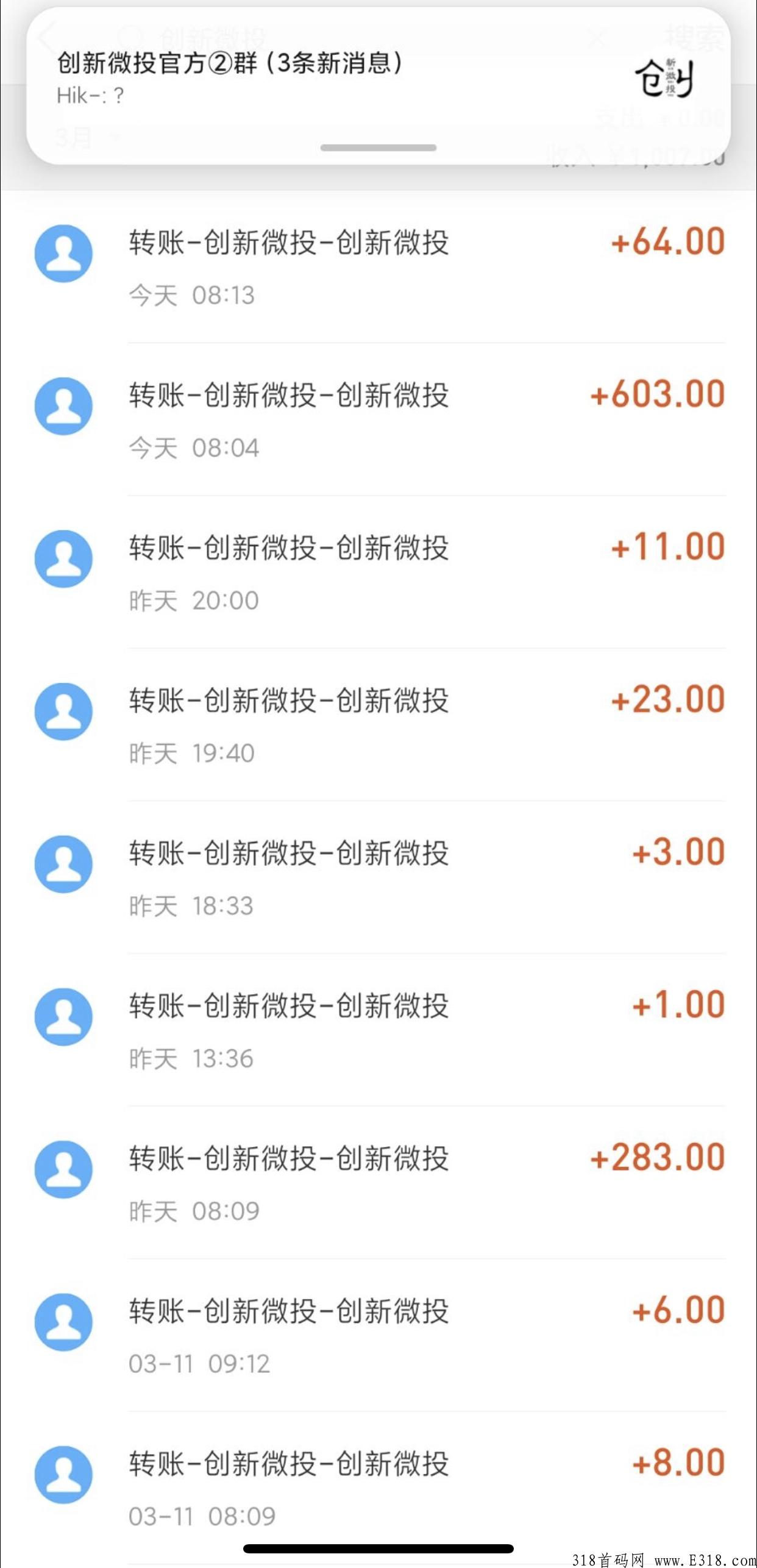The width and height of the screenshot is (757, 1568).
Task: Open the +23.00 transfer at 19:40
Action: click(378, 725)
